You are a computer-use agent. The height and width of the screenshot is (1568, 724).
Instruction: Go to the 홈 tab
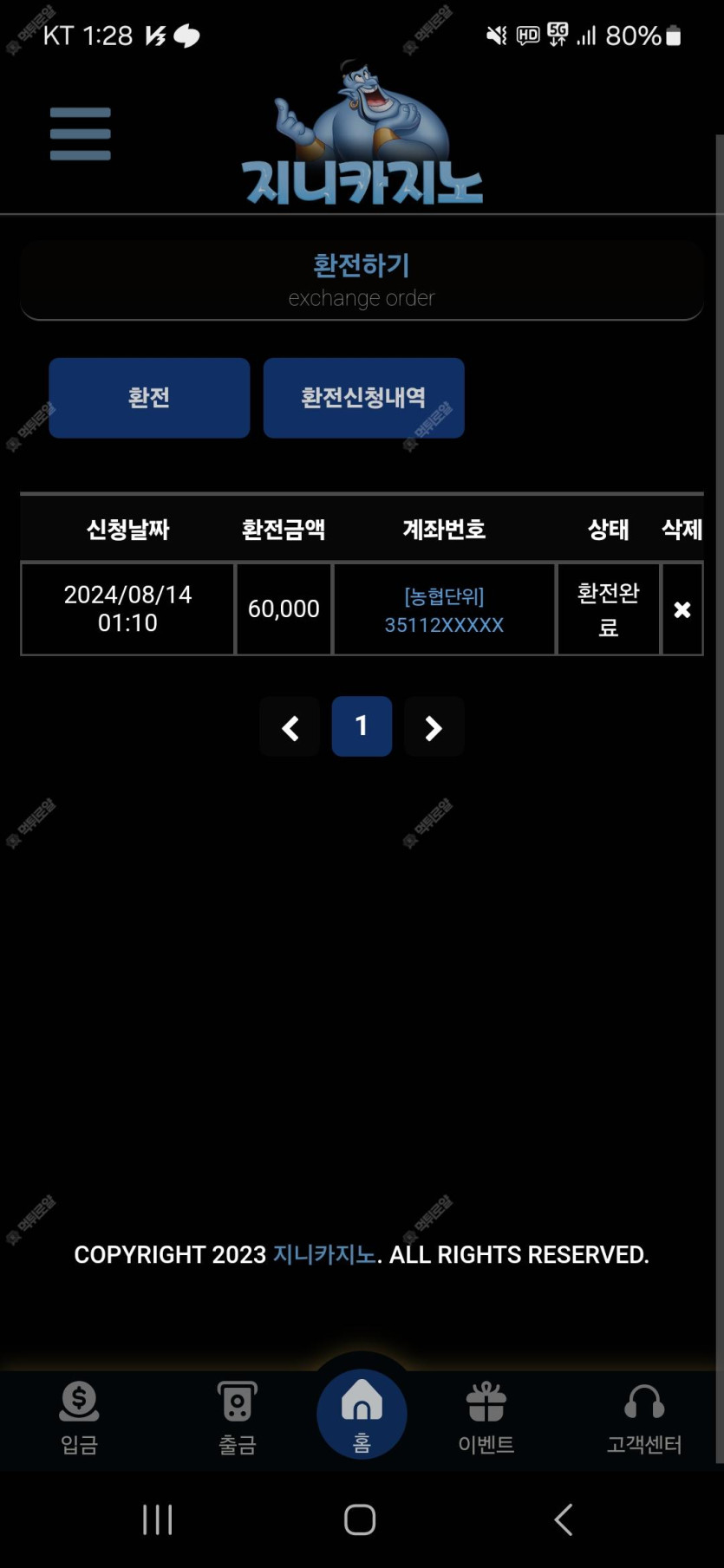click(362, 1415)
